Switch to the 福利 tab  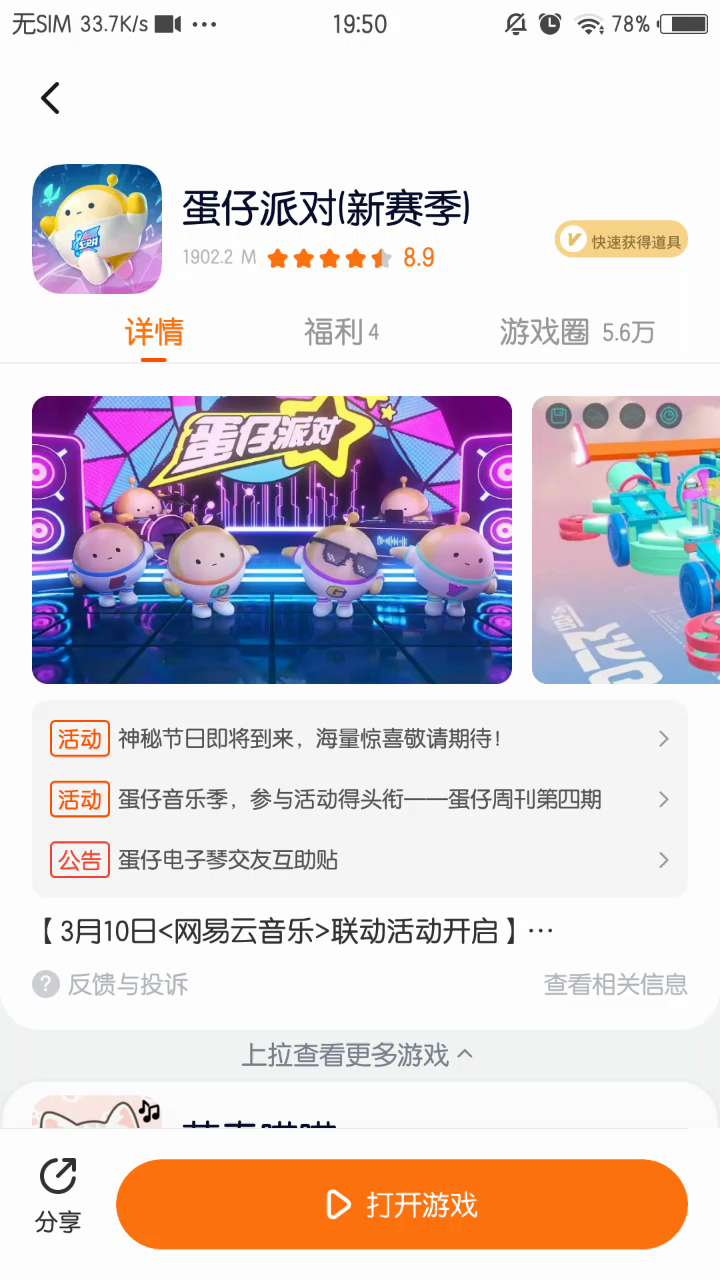pos(340,332)
